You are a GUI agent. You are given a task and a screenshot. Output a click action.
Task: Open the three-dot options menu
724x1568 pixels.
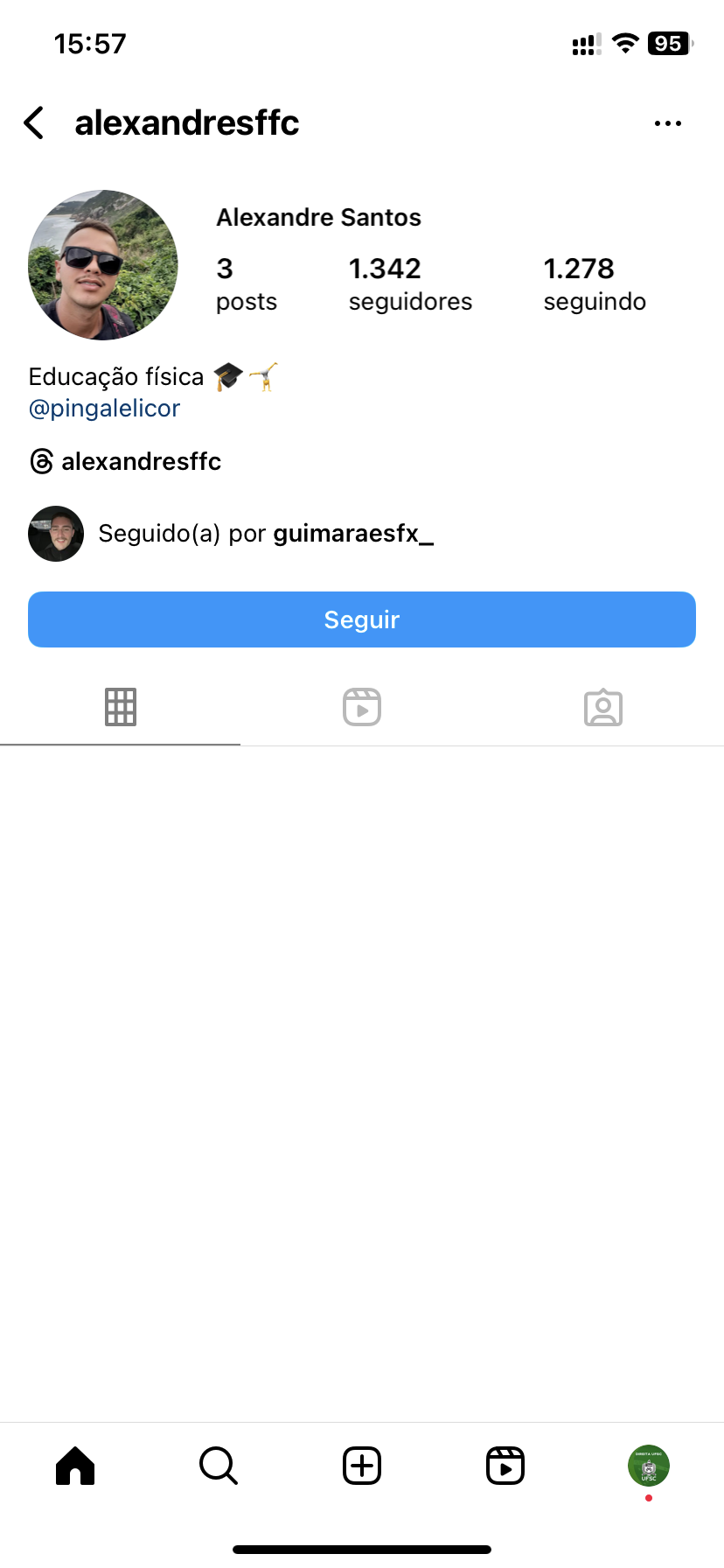(667, 123)
